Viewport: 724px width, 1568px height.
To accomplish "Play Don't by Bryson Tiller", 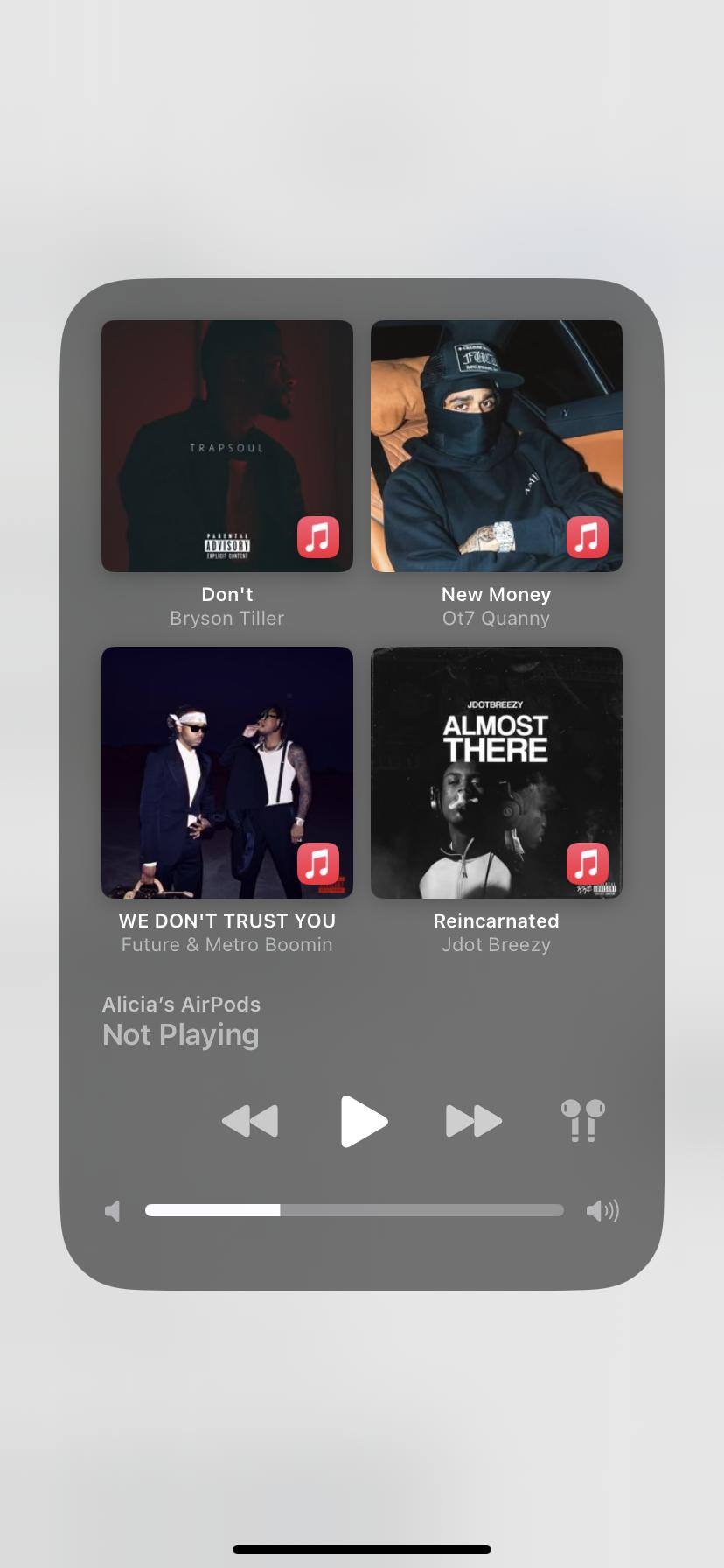I will coord(227,446).
